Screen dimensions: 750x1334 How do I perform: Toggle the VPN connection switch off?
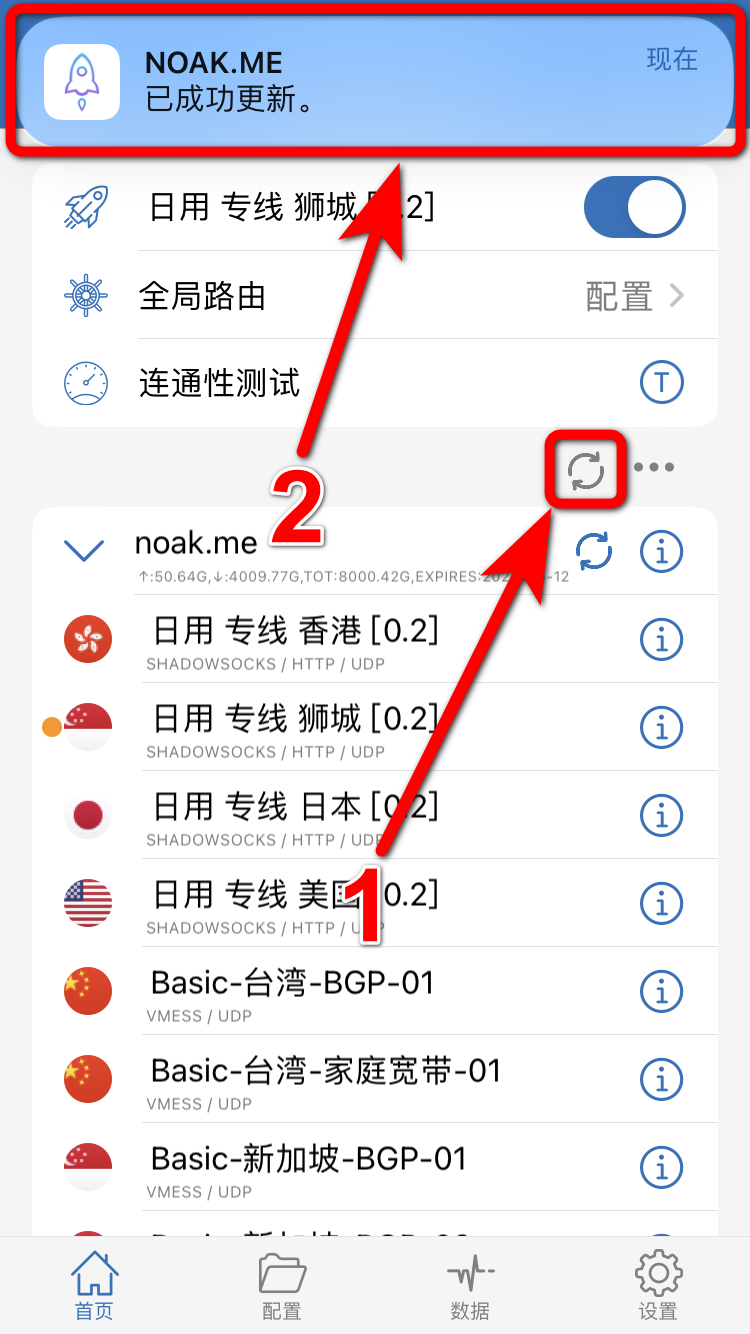[634, 208]
